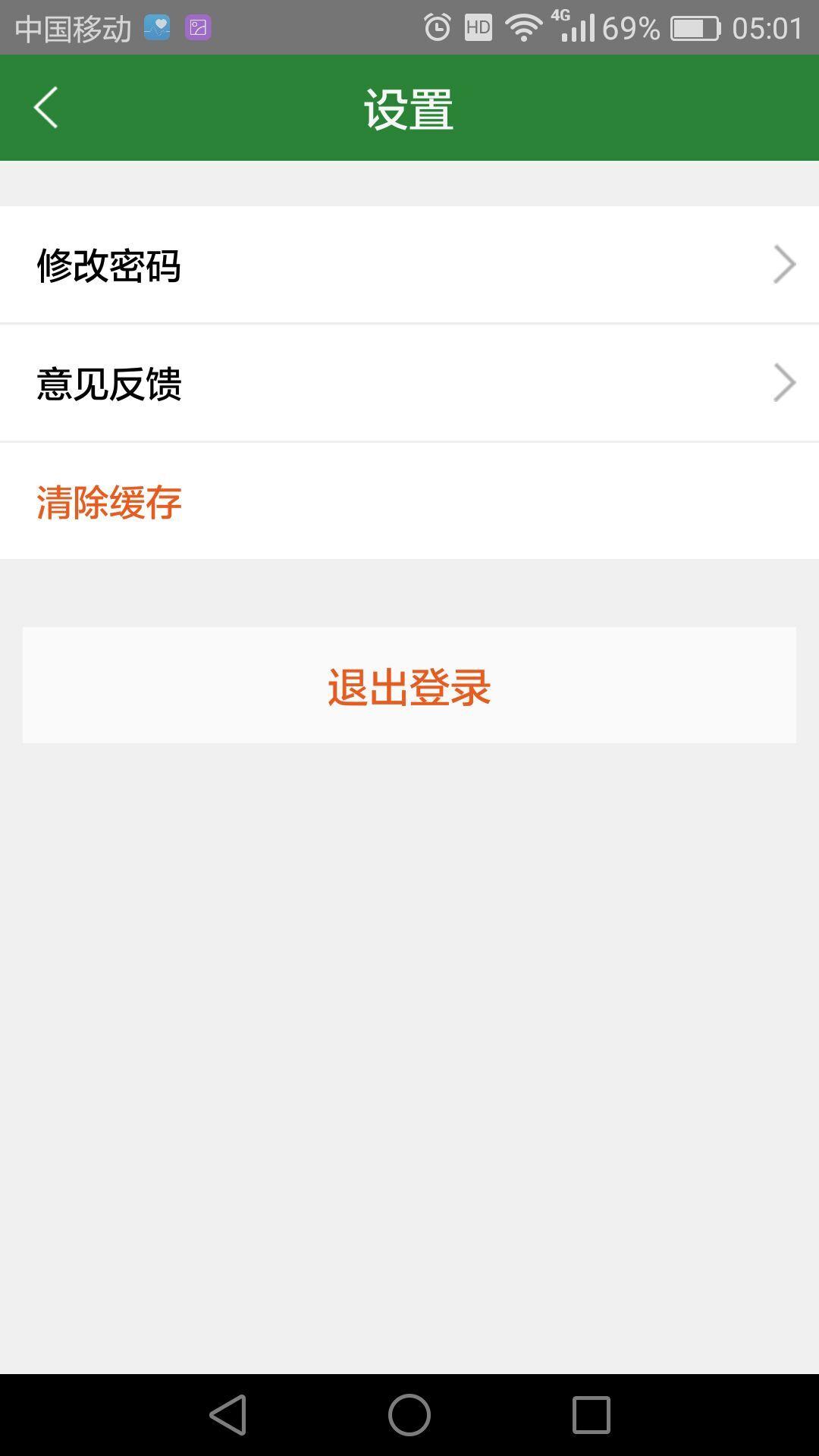Tap the system home button

click(409, 1415)
